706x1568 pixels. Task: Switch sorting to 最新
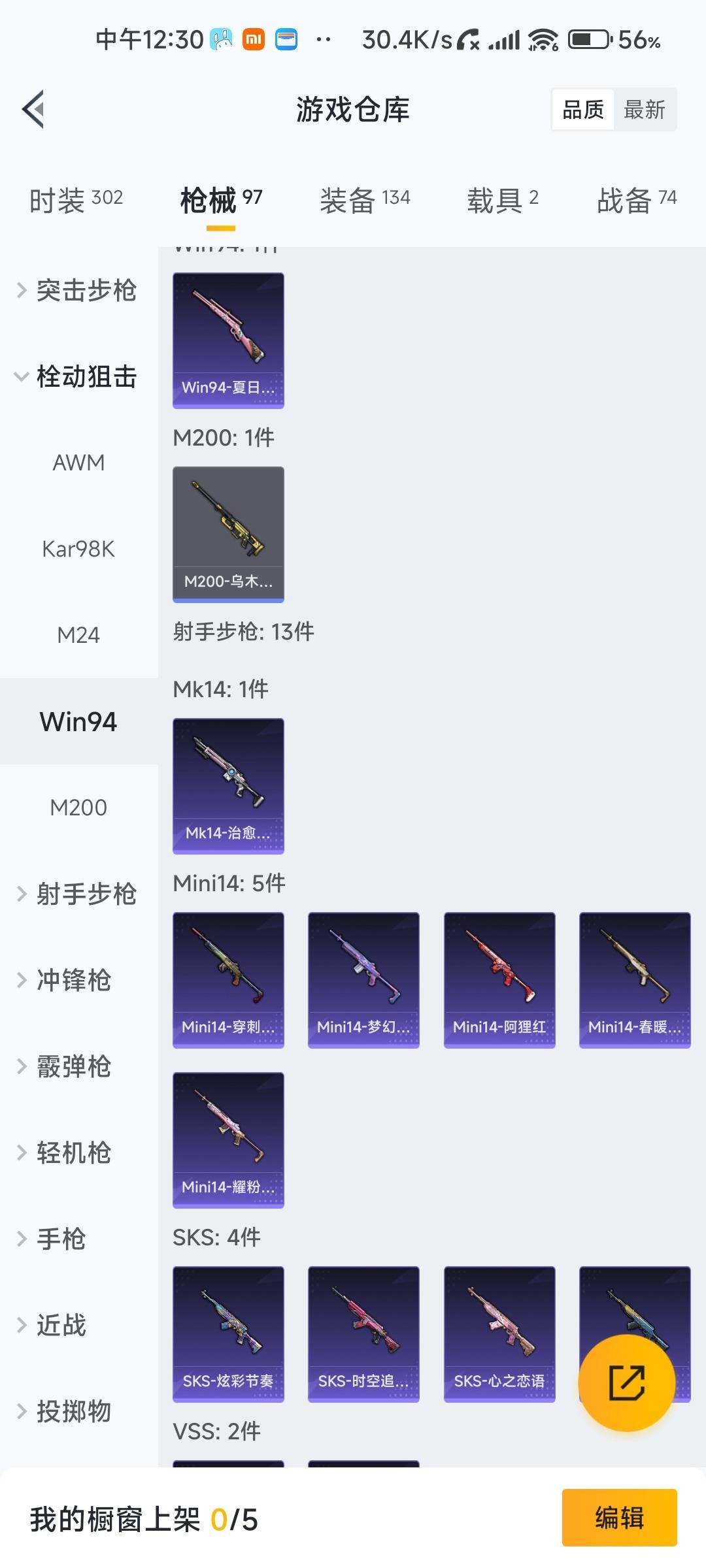[x=645, y=109]
